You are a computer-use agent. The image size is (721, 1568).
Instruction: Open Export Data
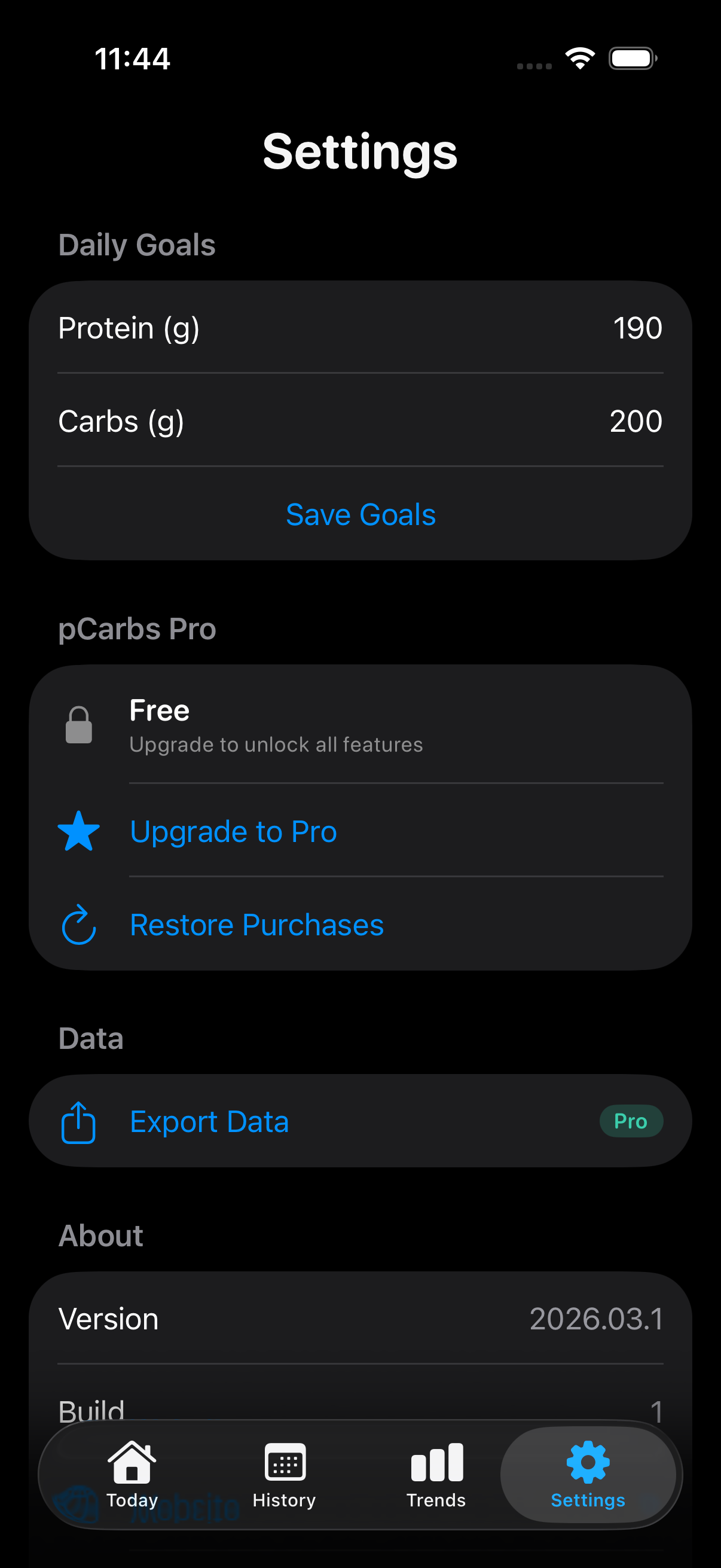click(209, 1121)
